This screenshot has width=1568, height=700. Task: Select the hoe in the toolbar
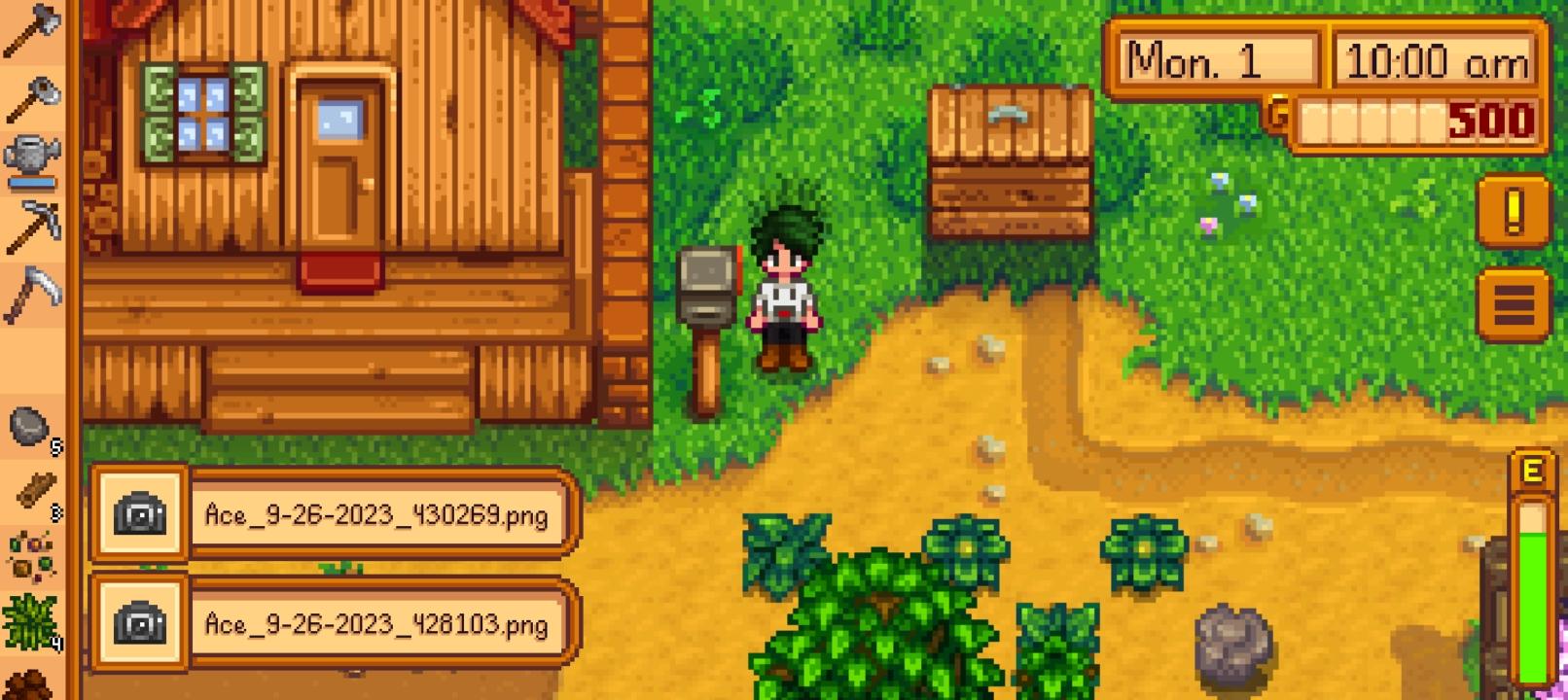point(33,95)
